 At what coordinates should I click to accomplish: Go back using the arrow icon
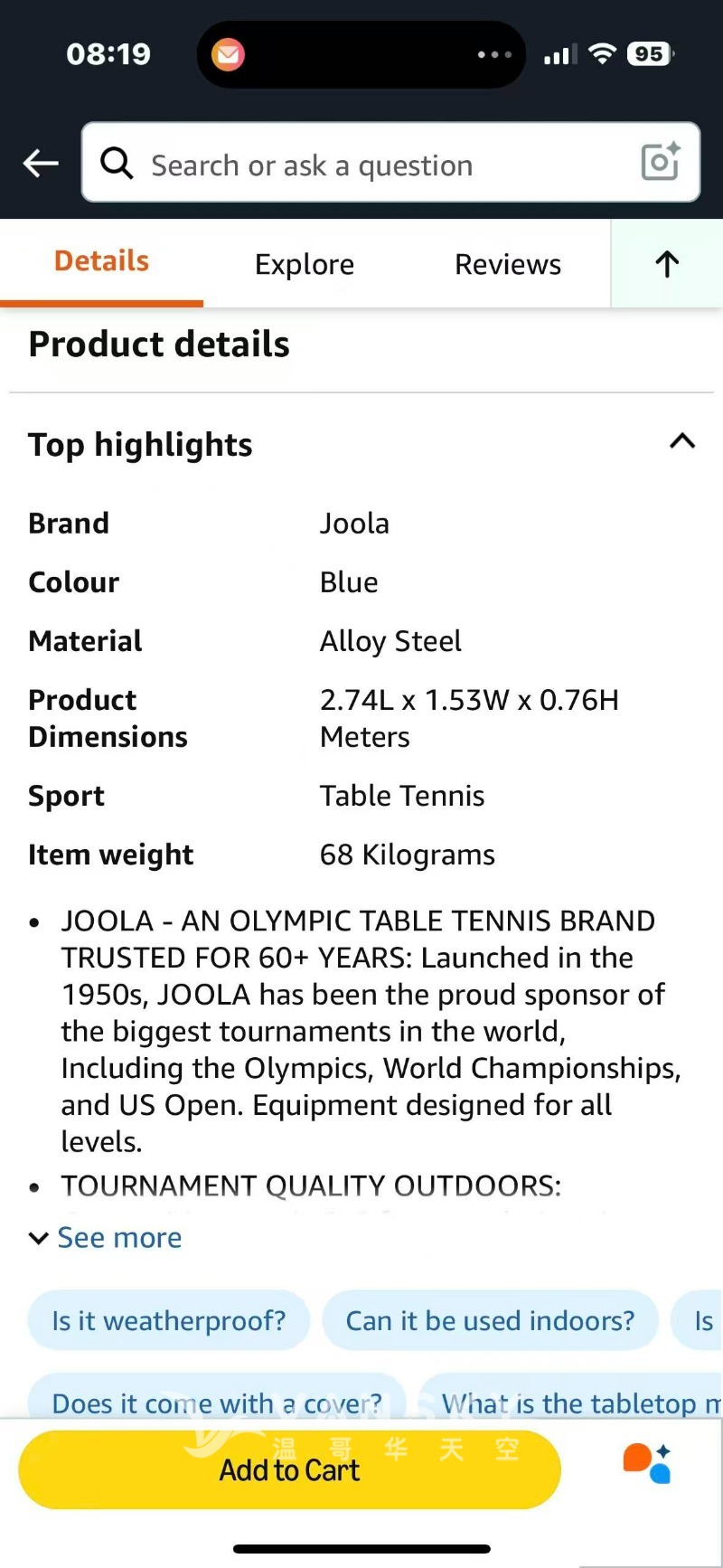click(41, 164)
